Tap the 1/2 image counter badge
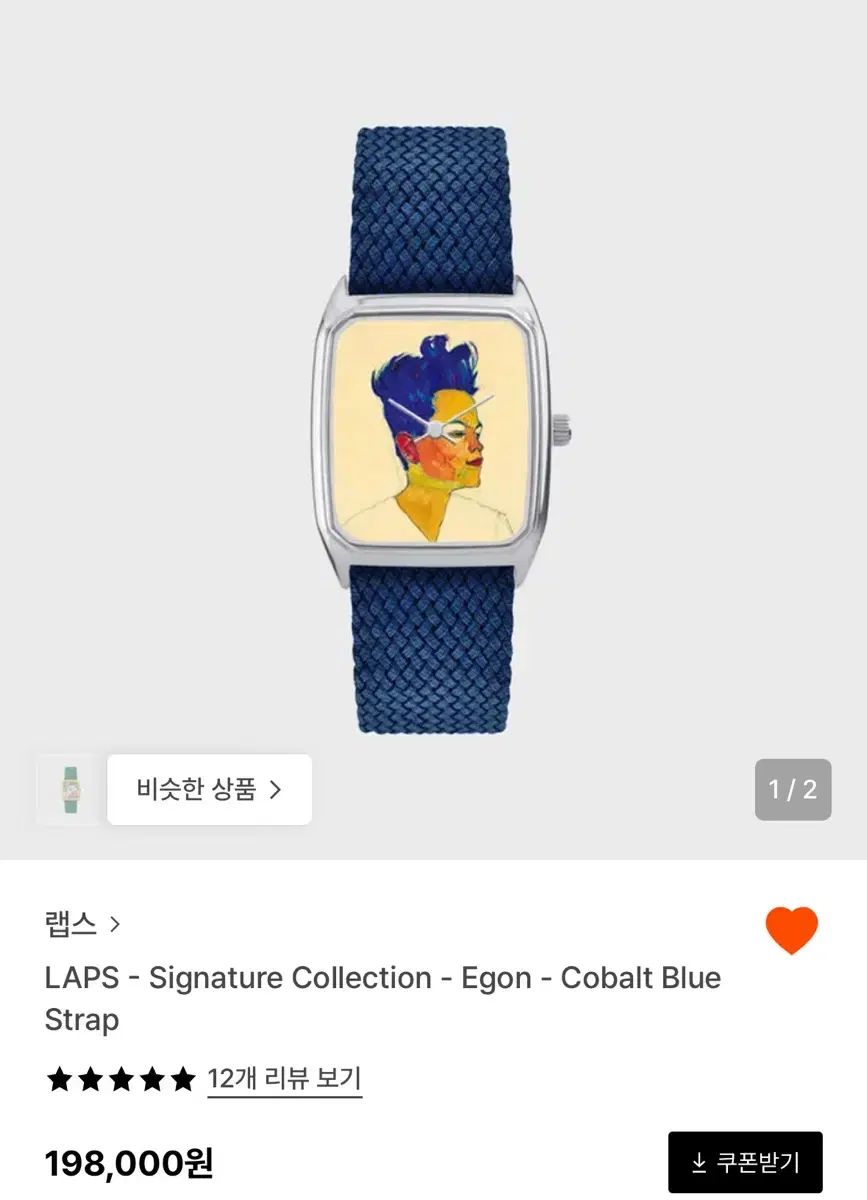Image resolution: width=867 pixels, height=1200 pixels. [x=795, y=789]
